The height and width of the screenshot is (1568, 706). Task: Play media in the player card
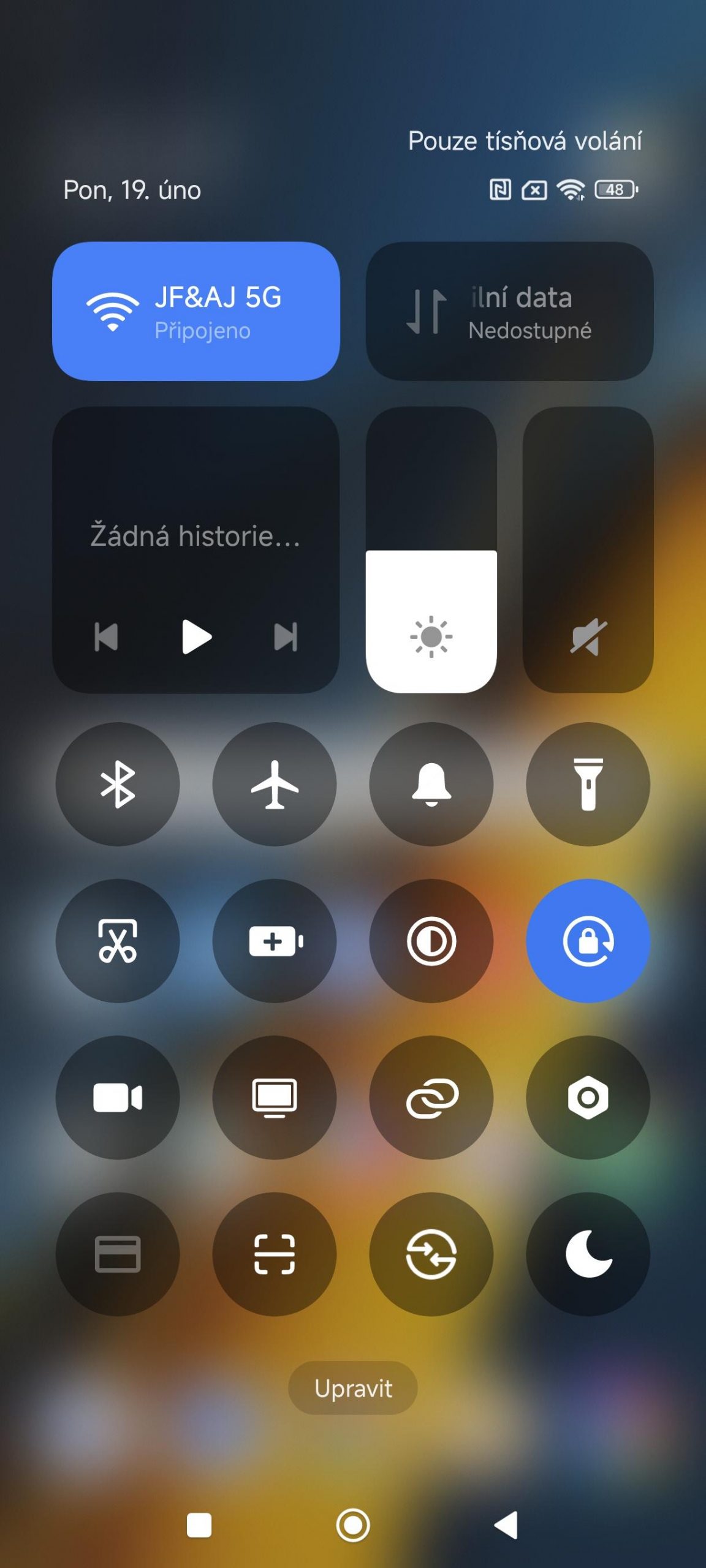[197, 637]
